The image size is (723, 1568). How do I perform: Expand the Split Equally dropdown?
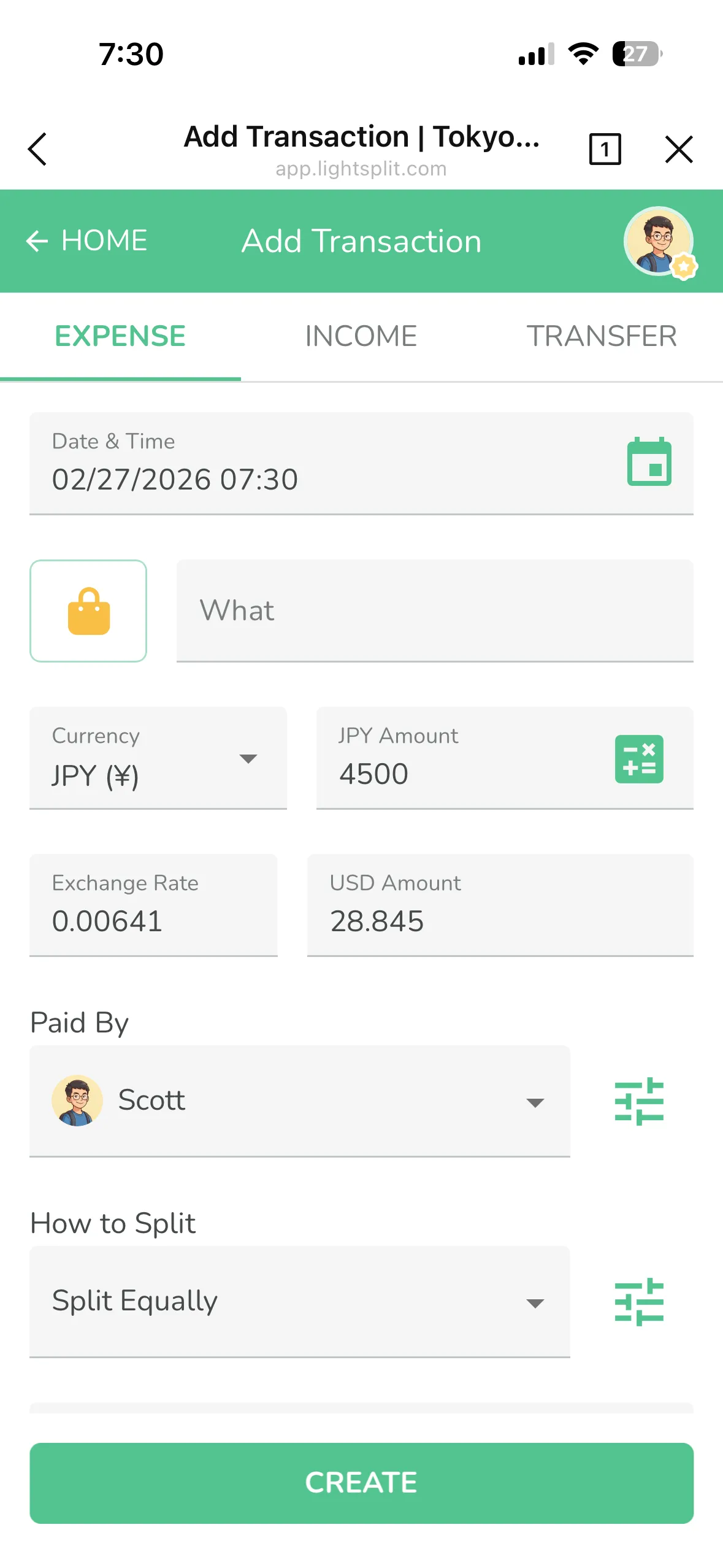pyautogui.click(x=300, y=1301)
